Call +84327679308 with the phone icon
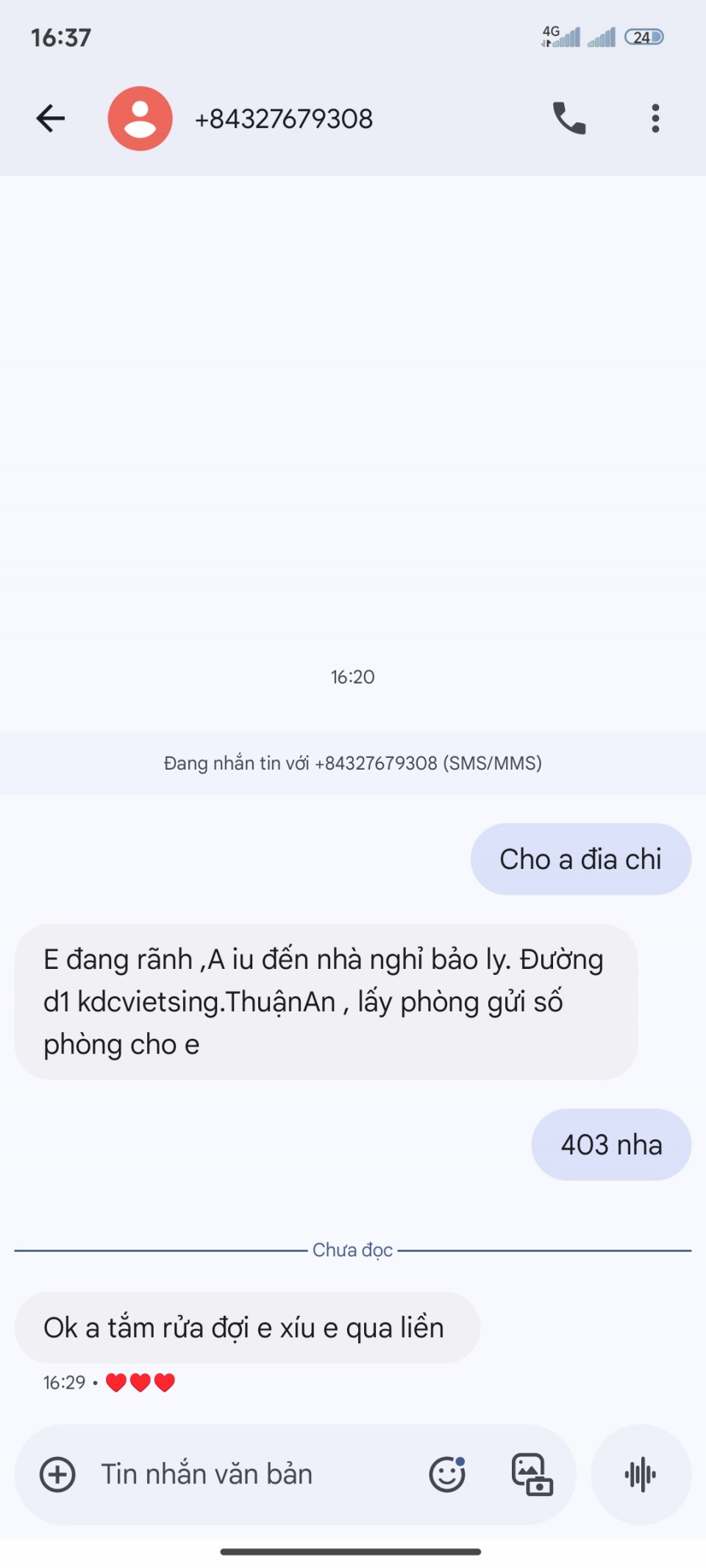 569,118
